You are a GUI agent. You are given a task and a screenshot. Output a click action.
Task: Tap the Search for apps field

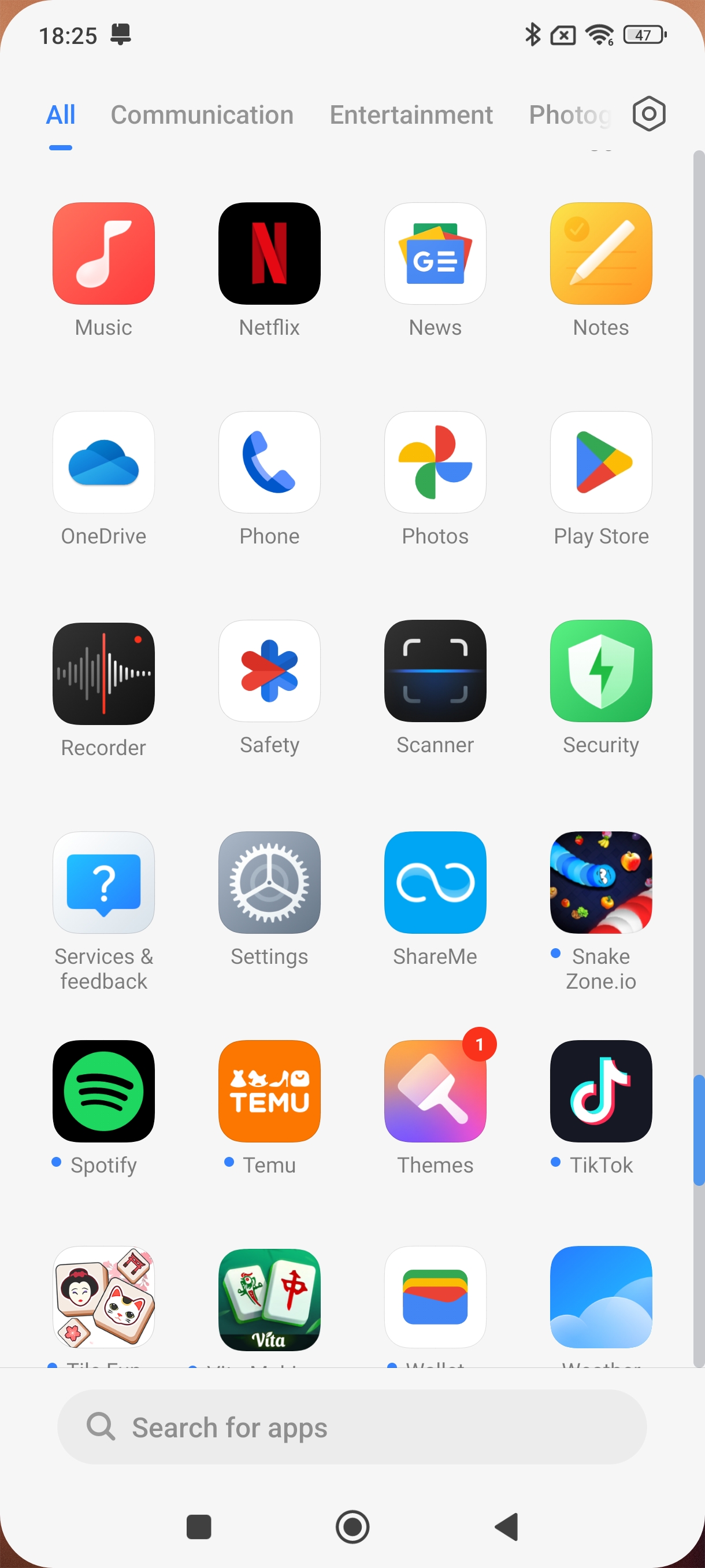pos(351,1427)
